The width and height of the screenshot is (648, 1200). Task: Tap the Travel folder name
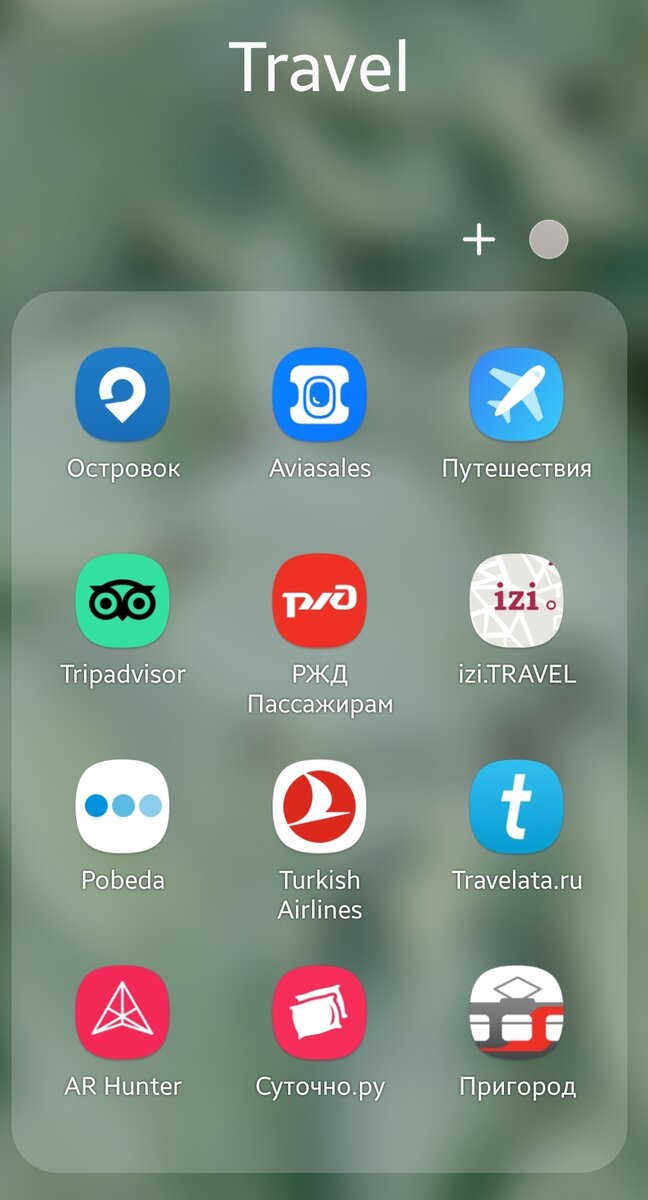(x=319, y=67)
